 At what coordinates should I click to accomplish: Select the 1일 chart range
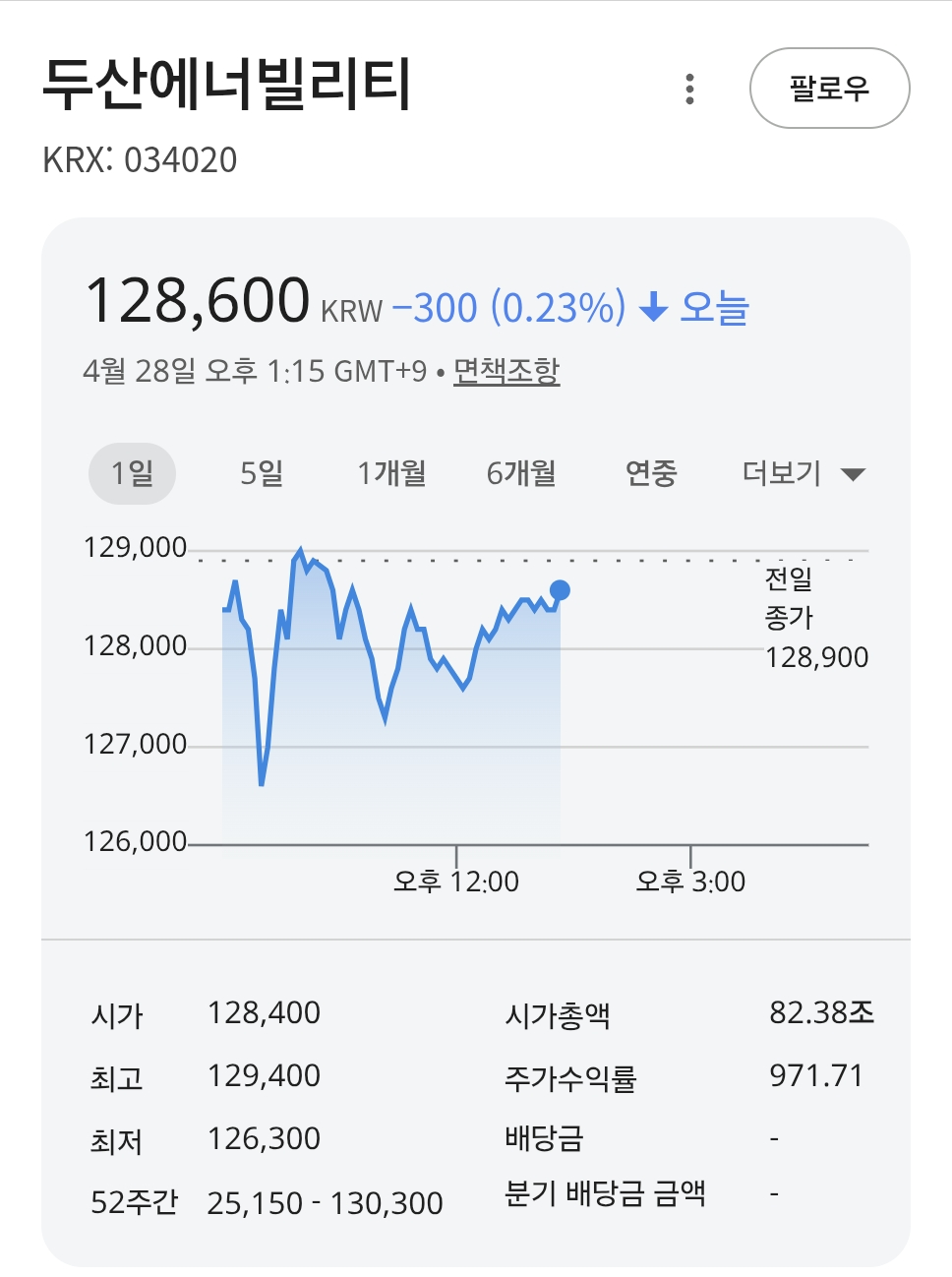click(133, 473)
